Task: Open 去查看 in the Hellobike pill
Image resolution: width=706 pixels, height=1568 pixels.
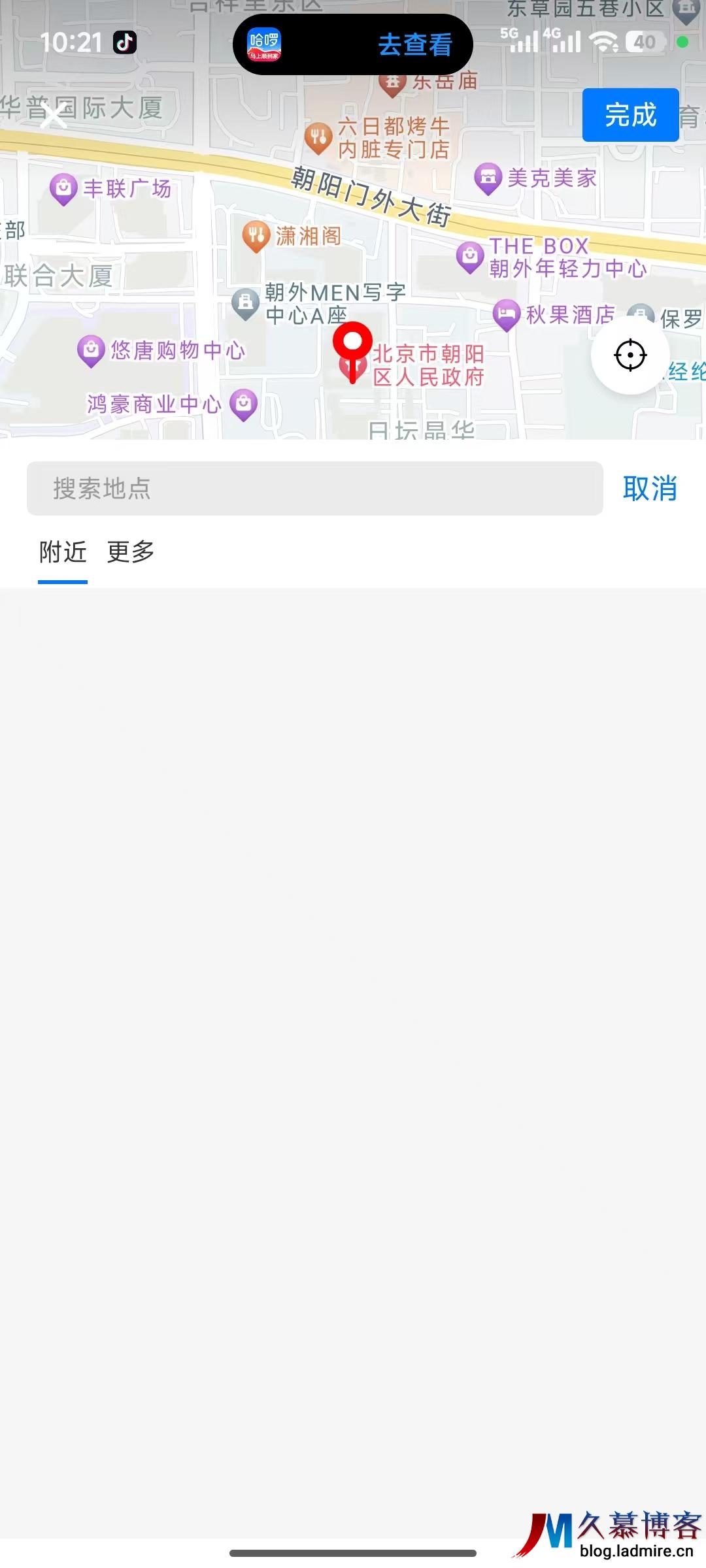Action: point(415,45)
